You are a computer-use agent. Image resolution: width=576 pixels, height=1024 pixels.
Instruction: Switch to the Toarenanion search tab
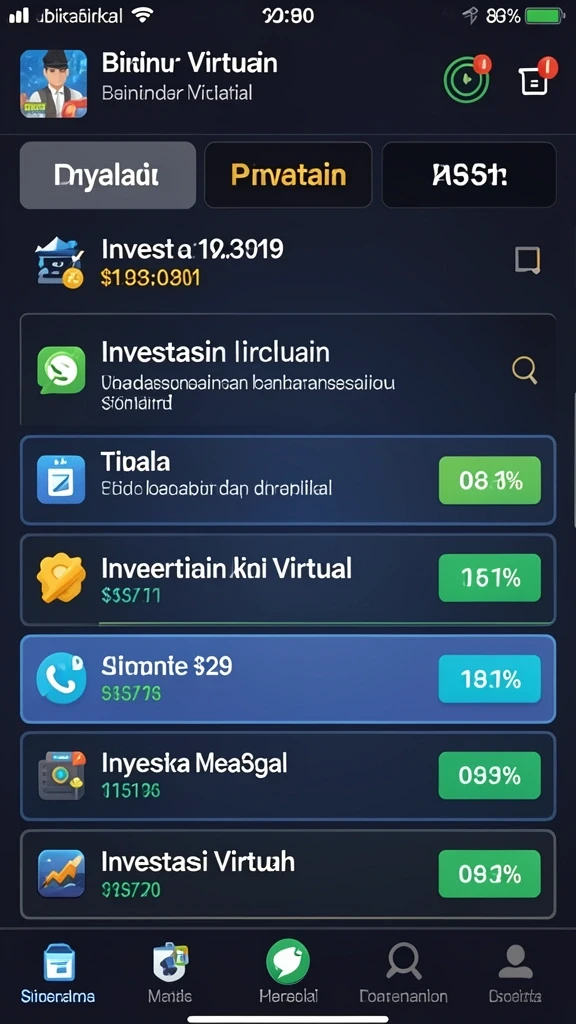(x=404, y=973)
